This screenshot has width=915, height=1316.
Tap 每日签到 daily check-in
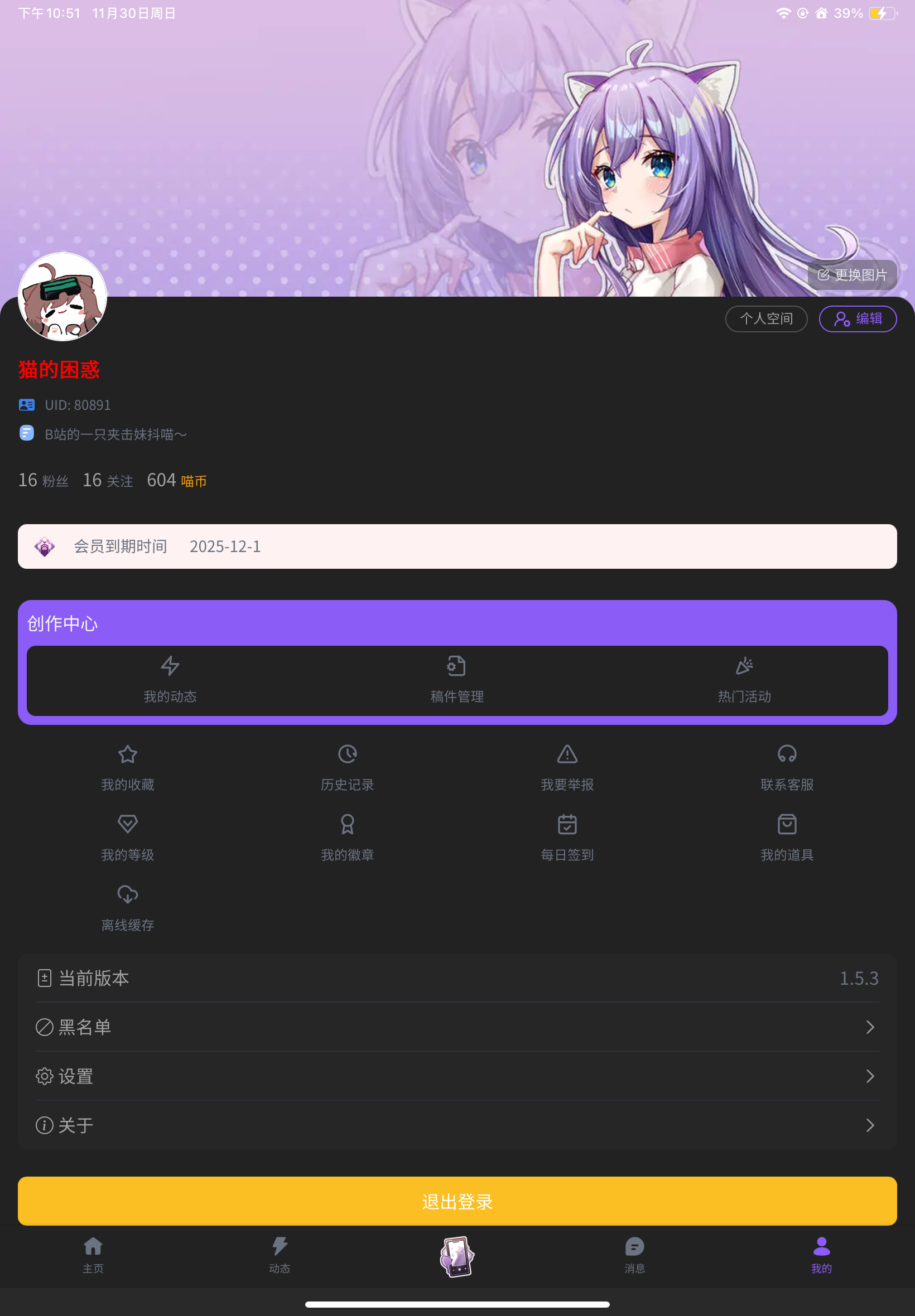(567, 838)
